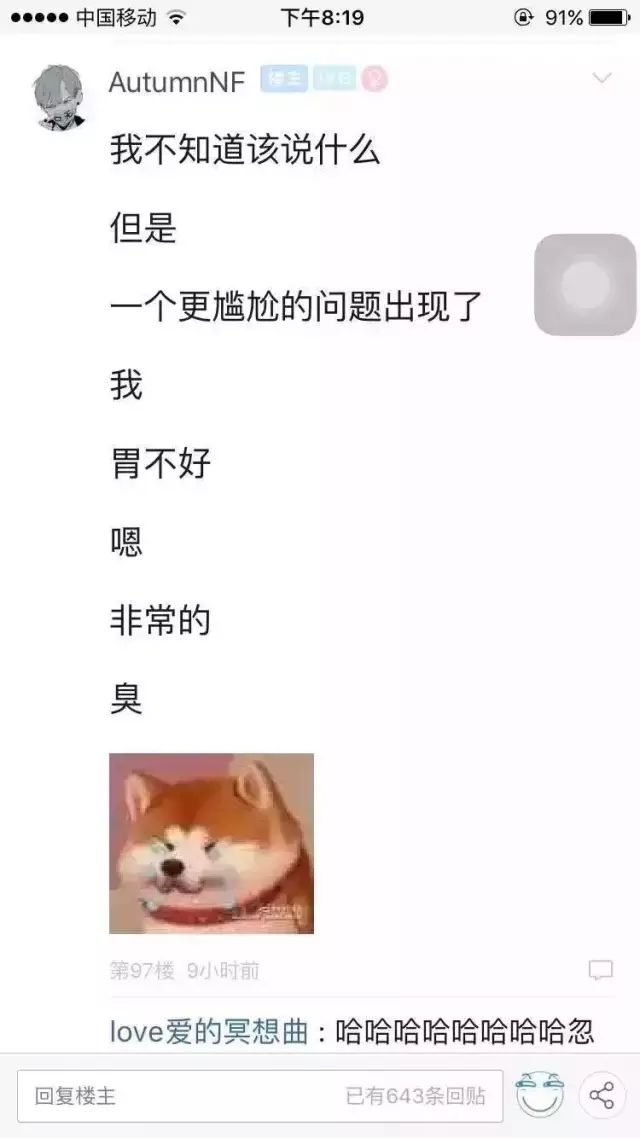
Task: Tap the 回复楼主 reply input field
Action: click(260, 1096)
